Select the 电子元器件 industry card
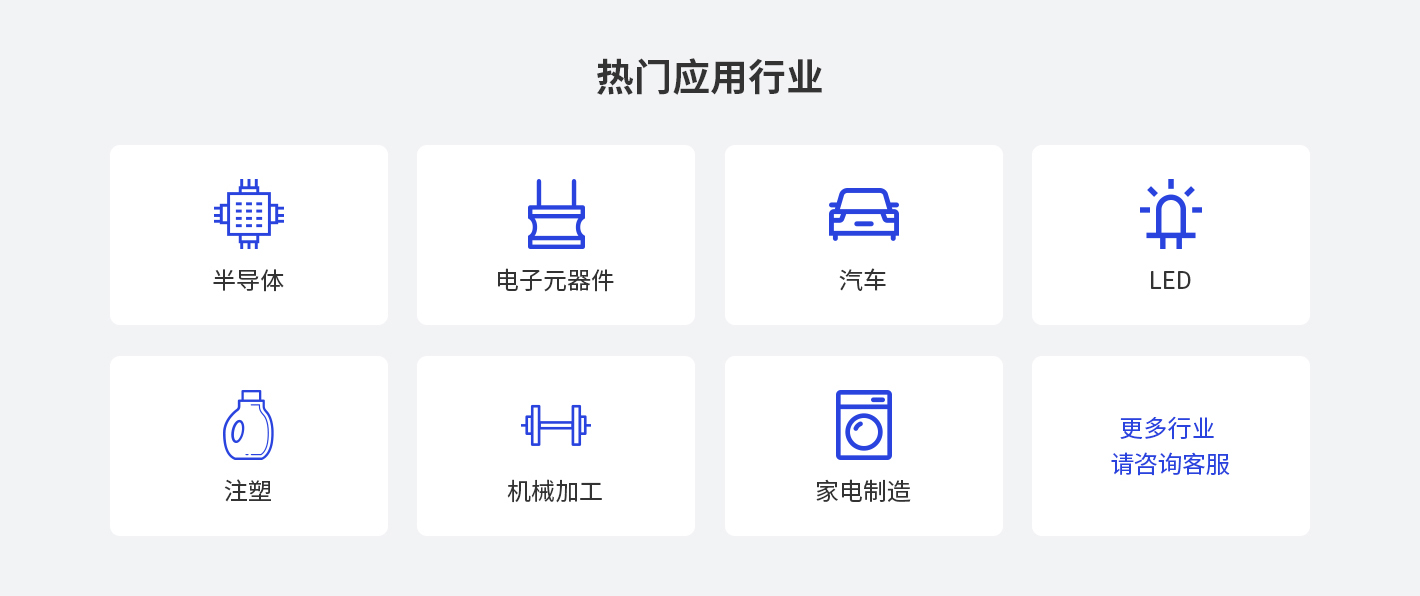Image resolution: width=1420 pixels, height=596 pixels. pos(556,235)
